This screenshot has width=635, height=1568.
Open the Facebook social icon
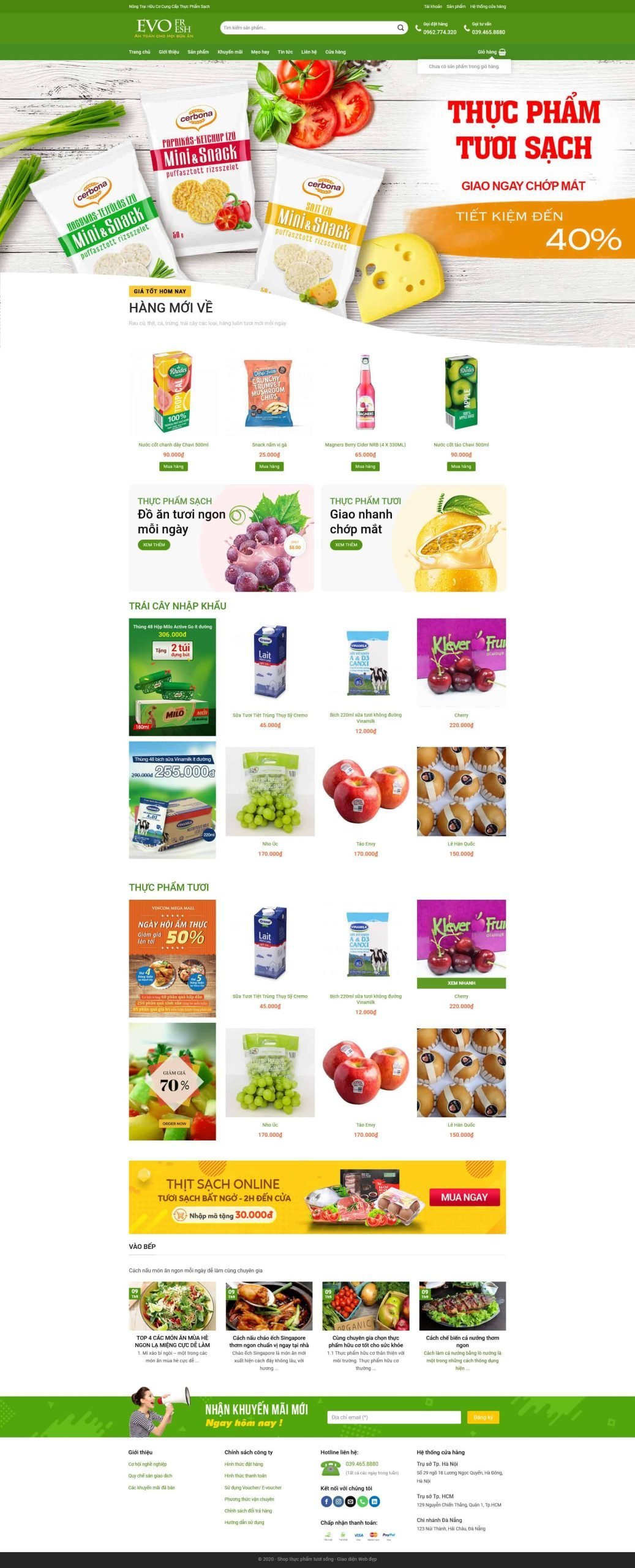click(326, 1501)
